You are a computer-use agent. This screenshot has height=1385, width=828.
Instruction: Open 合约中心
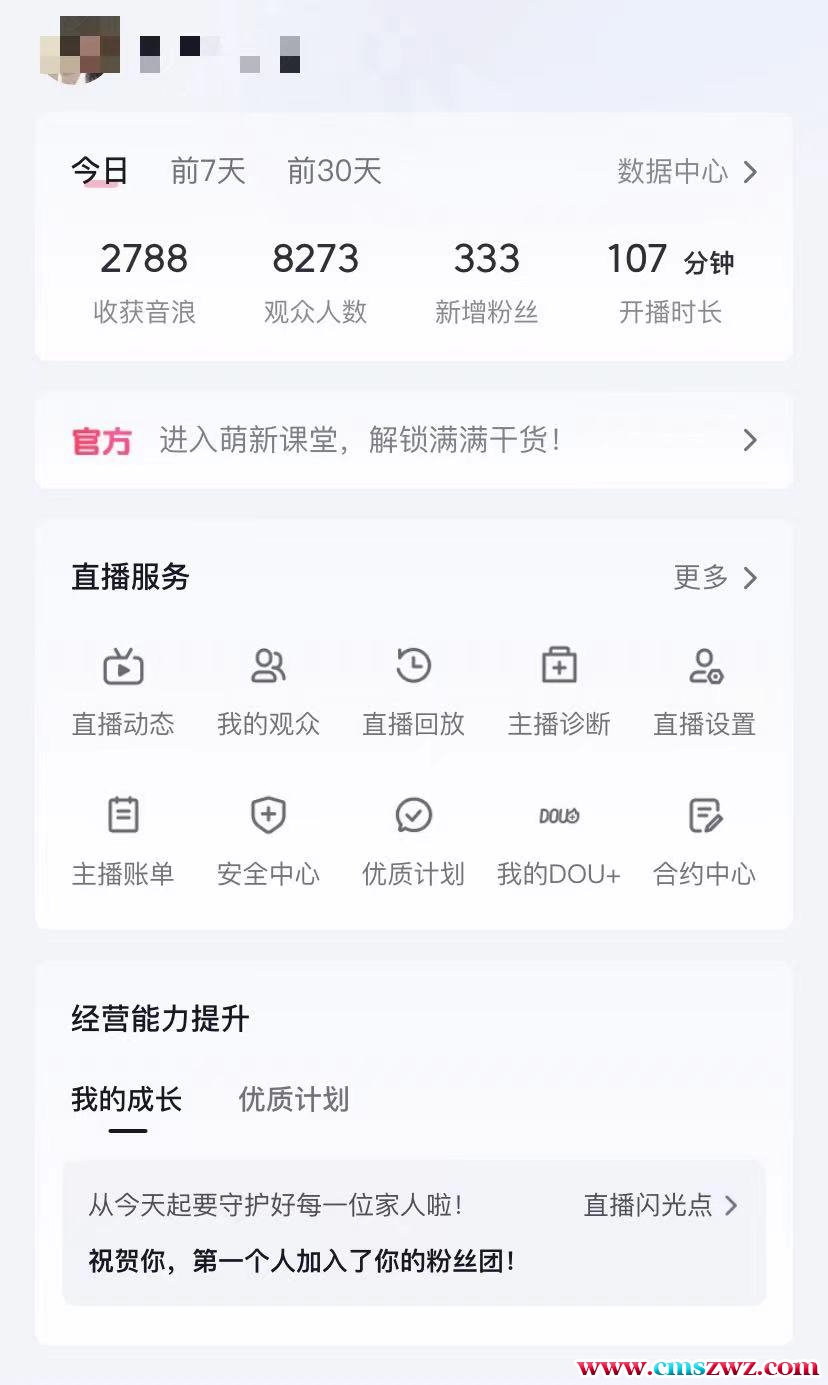(704, 839)
